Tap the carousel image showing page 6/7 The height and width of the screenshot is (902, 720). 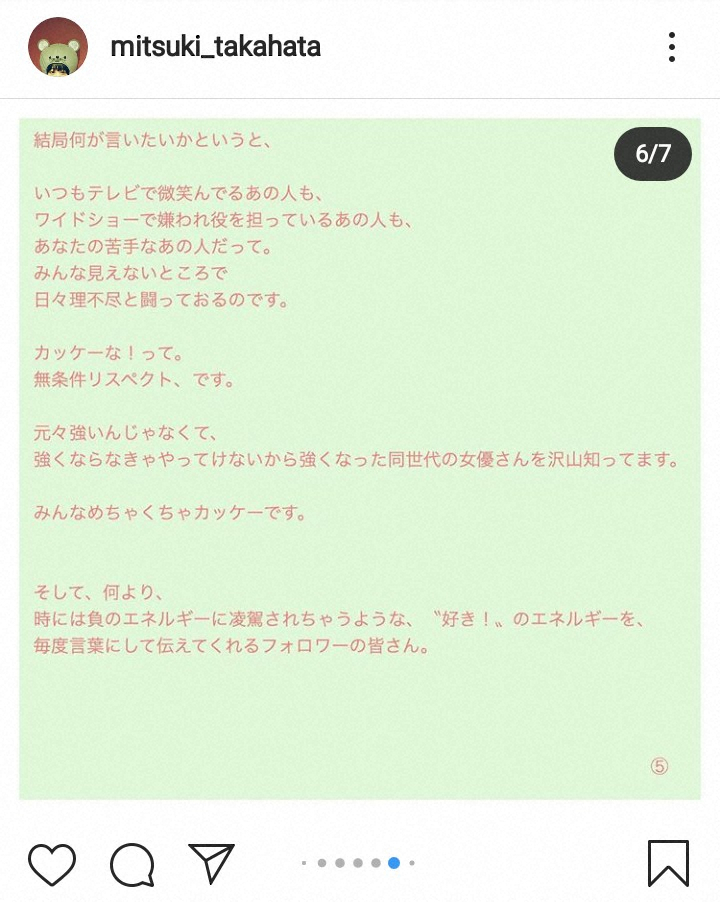point(360,460)
